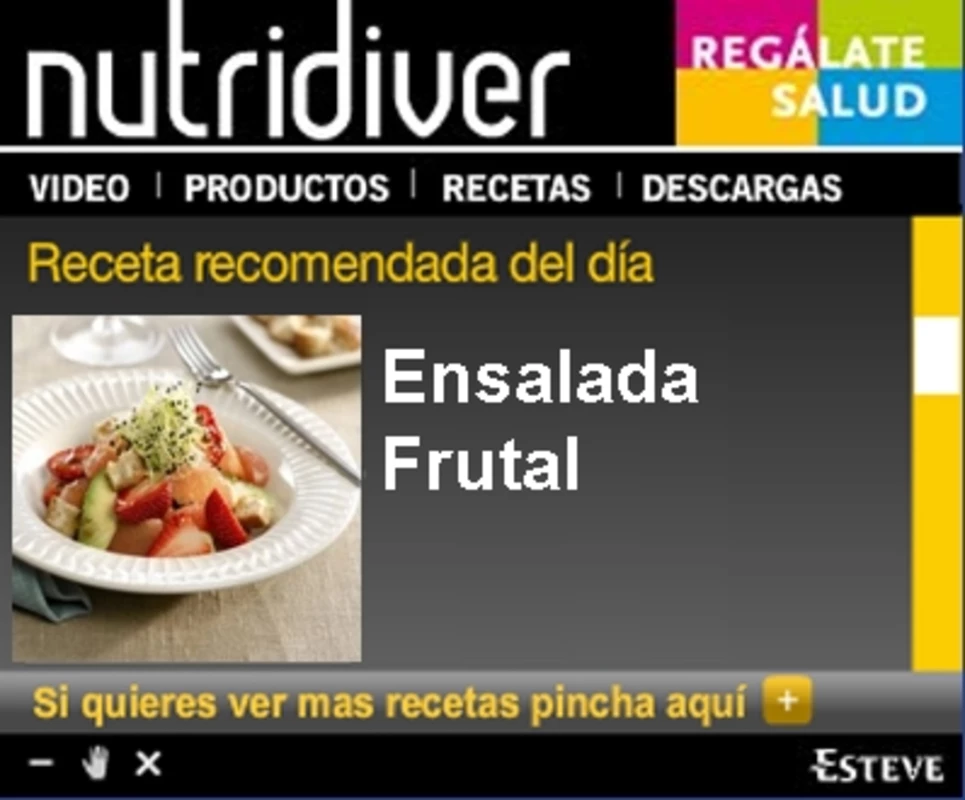
Task: Go to the RECETAS tab
Action: (516, 188)
